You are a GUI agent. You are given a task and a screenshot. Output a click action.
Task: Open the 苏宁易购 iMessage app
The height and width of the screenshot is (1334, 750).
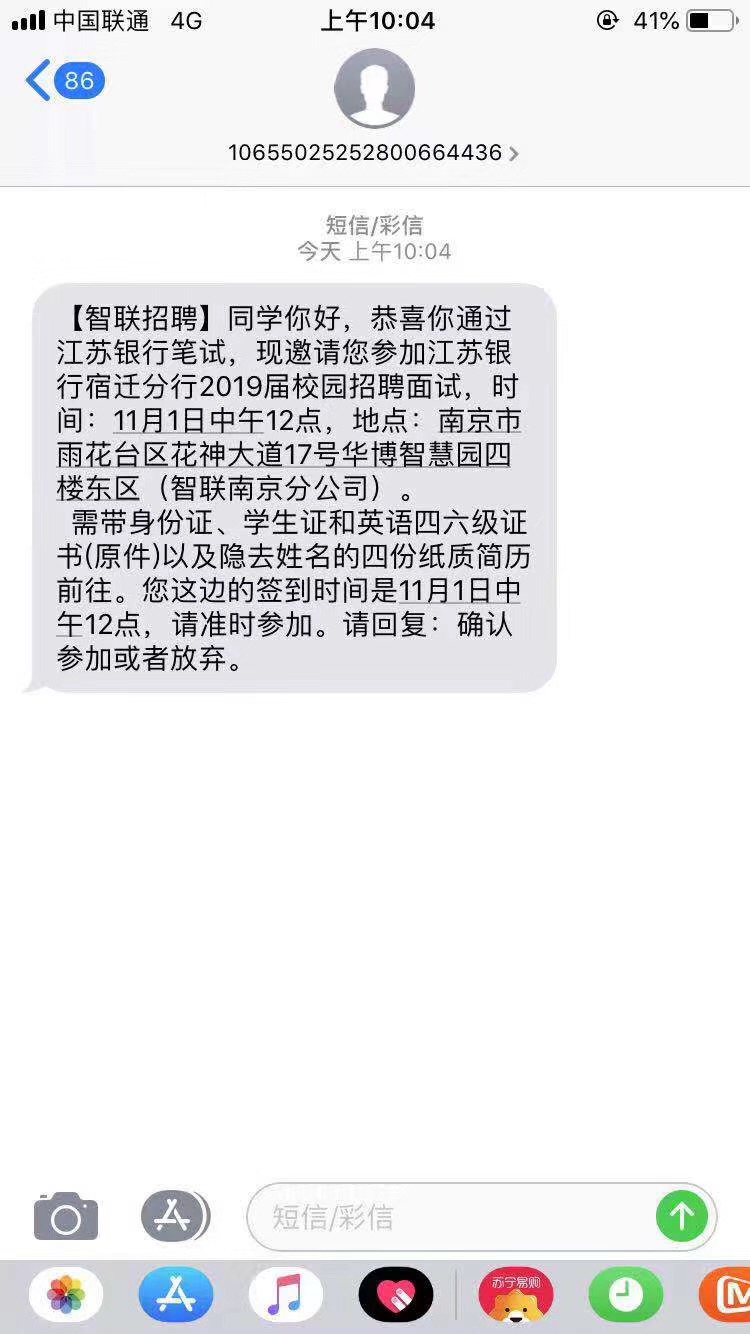coord(516,1295)
